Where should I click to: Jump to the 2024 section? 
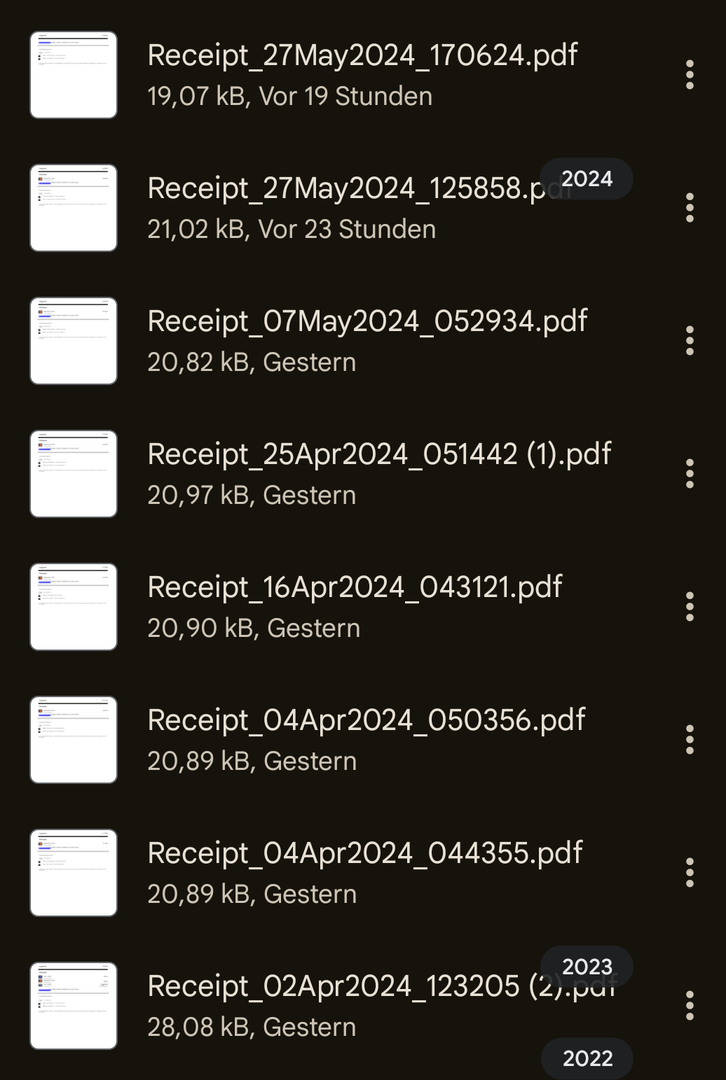[x=587, y=179]
